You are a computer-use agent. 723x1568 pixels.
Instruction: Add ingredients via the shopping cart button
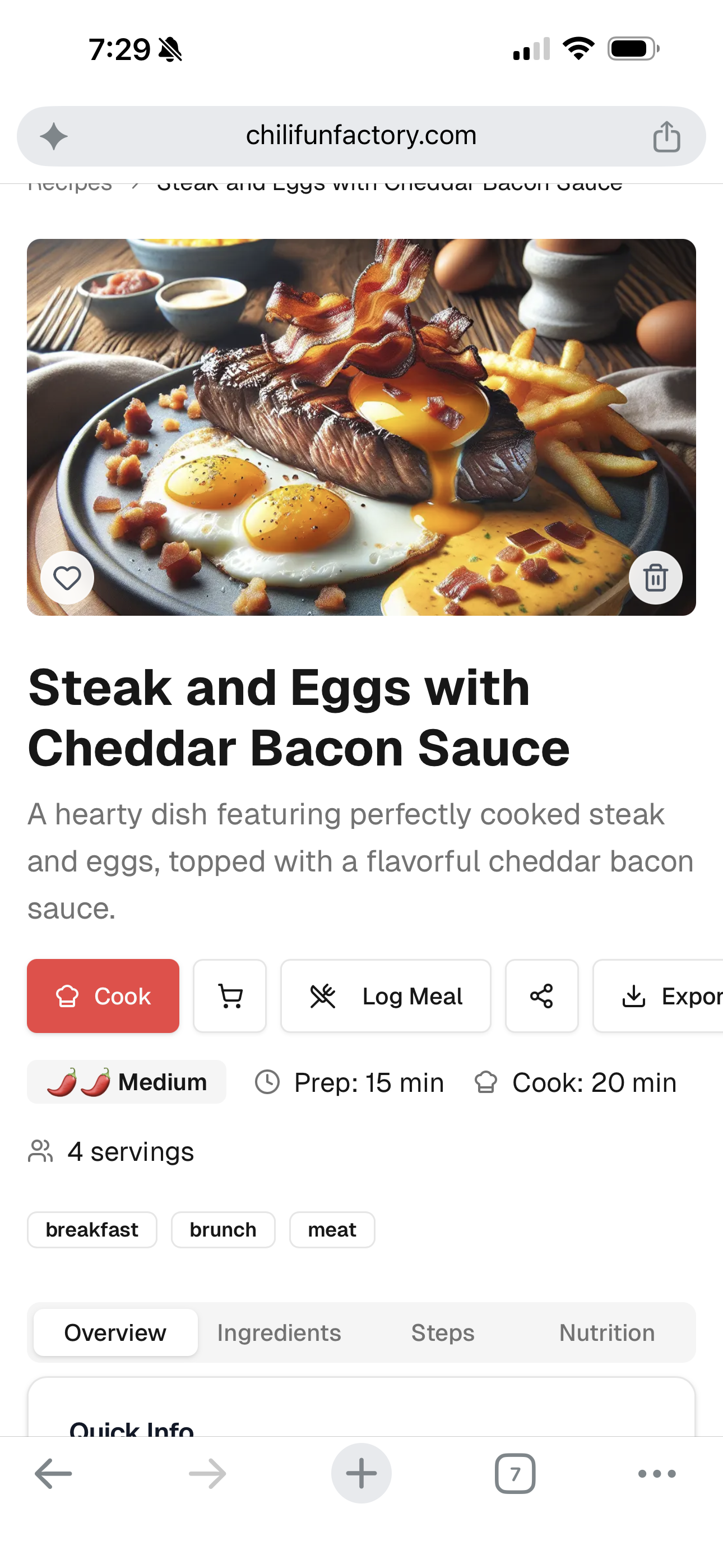tap(230, 996)
